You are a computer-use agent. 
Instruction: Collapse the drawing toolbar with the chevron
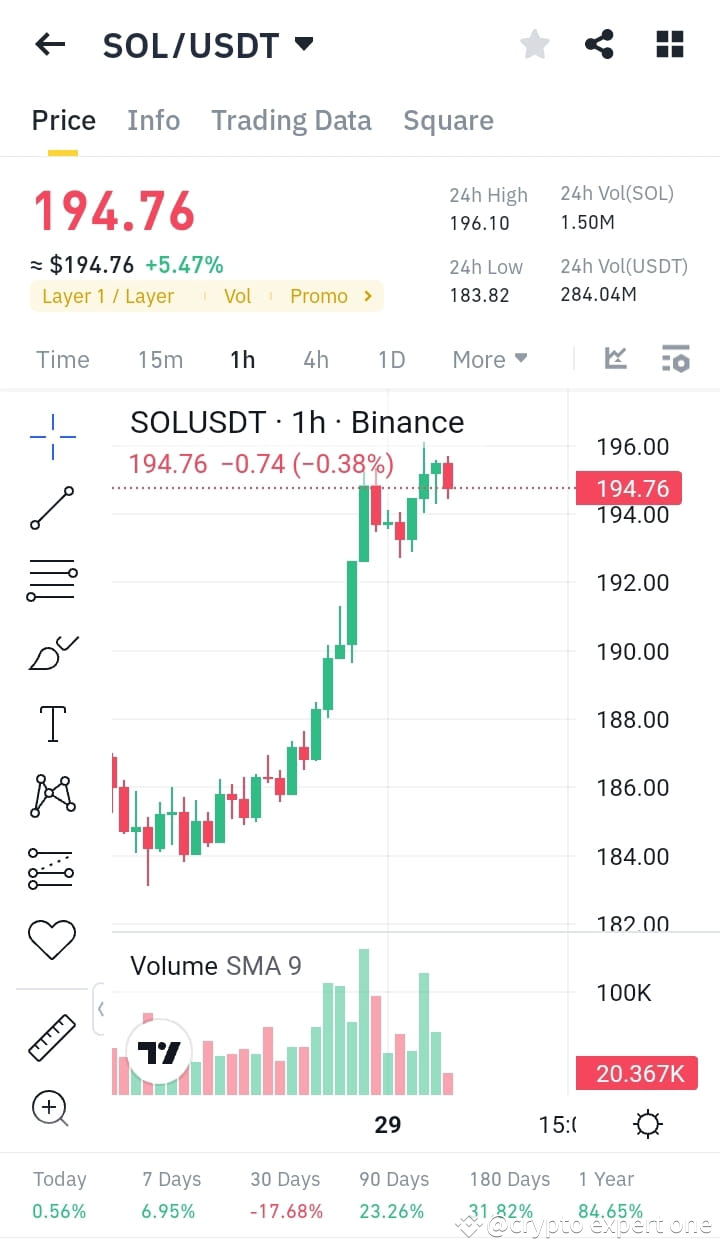[x=101, y=1009]
